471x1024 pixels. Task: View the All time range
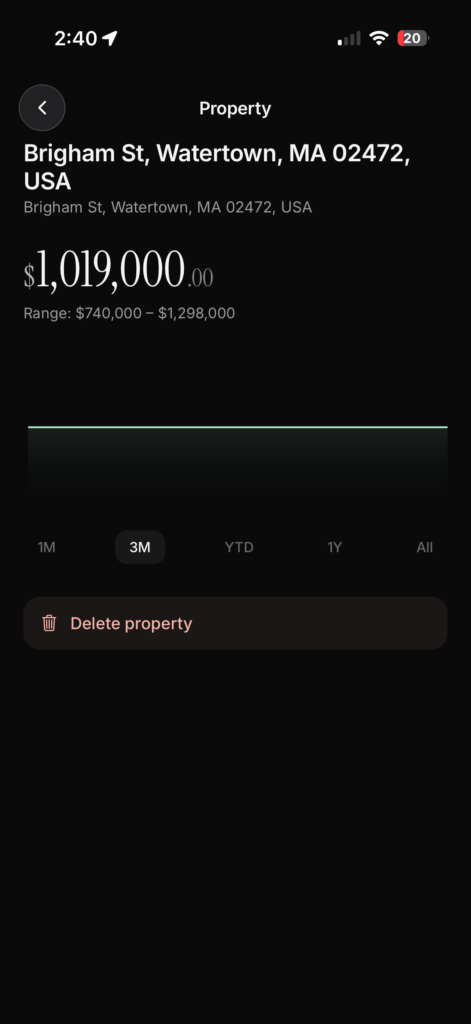point(425,547)
